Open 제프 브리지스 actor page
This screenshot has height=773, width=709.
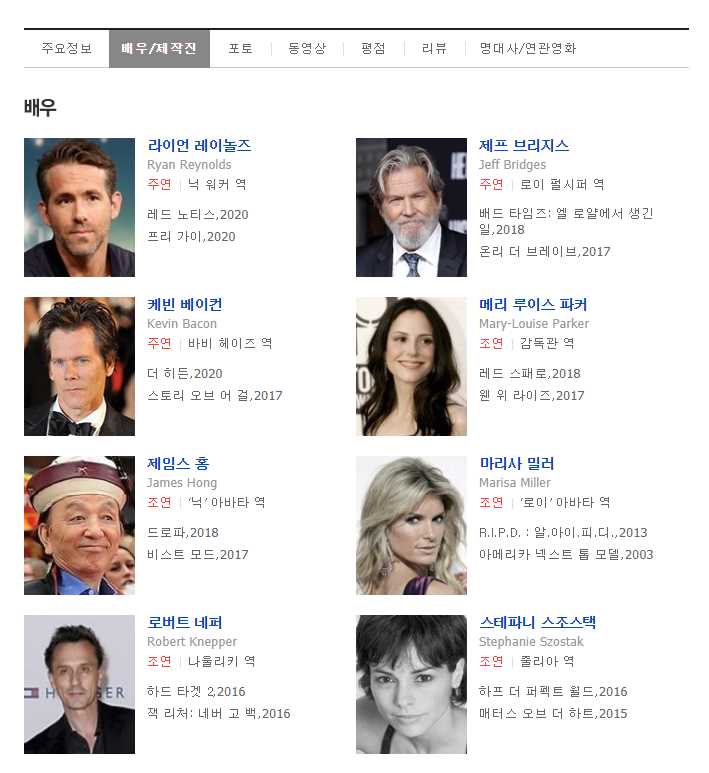tap(523, 146)
